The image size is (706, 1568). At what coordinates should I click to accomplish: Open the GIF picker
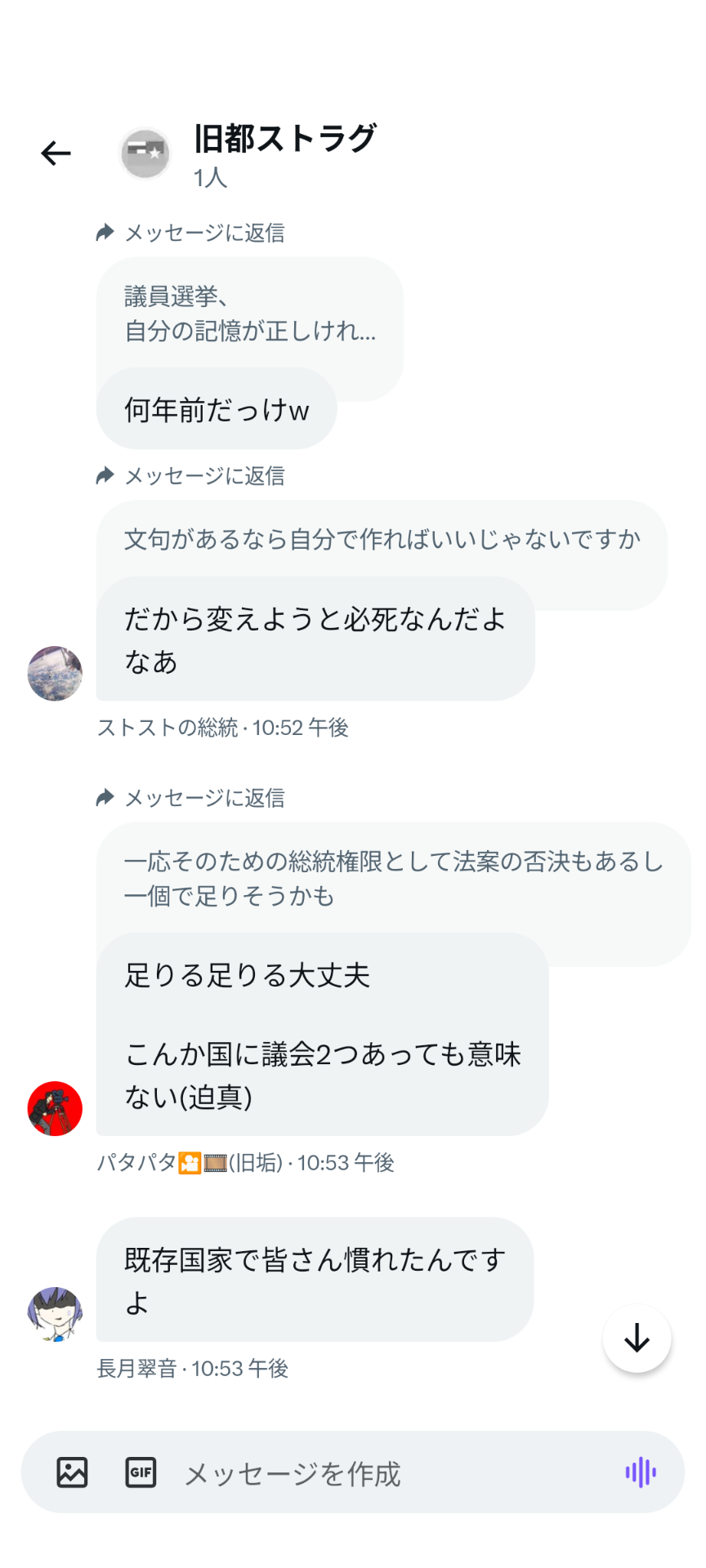[141, 1472]
